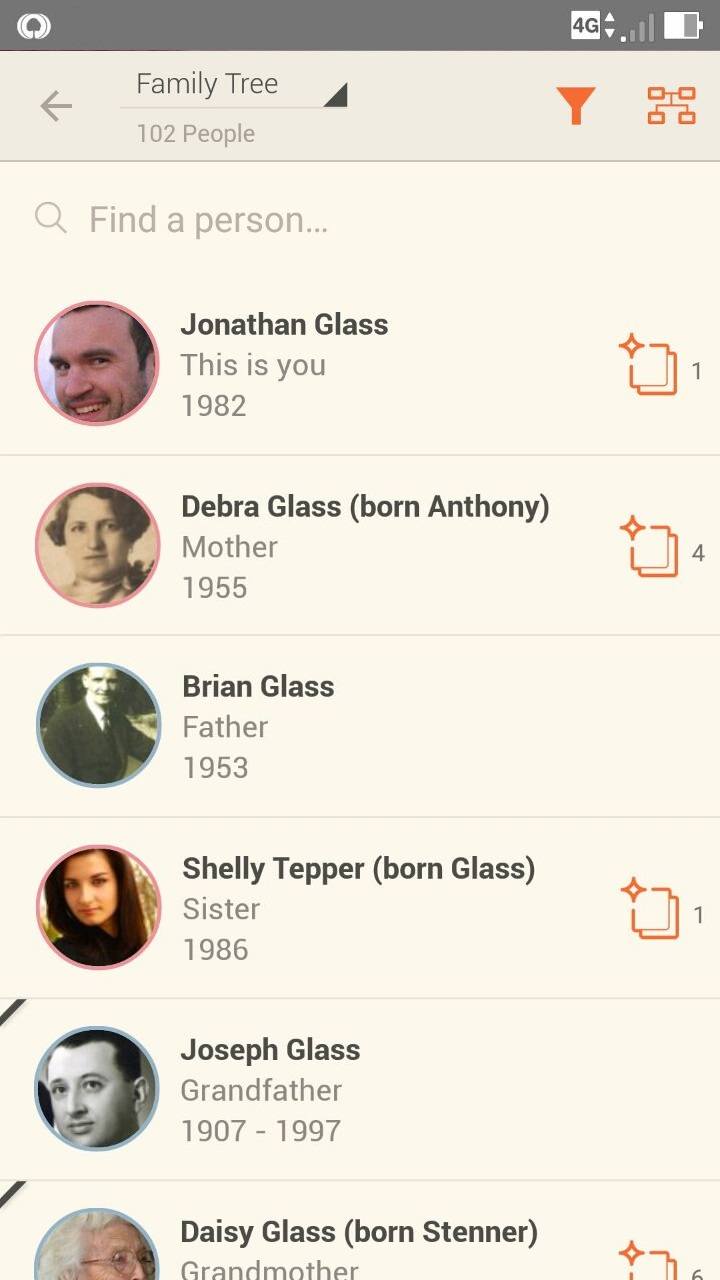Go back using the arrow icon
The height and width of the screenshot is (1280, 720).
pos(56,106)
